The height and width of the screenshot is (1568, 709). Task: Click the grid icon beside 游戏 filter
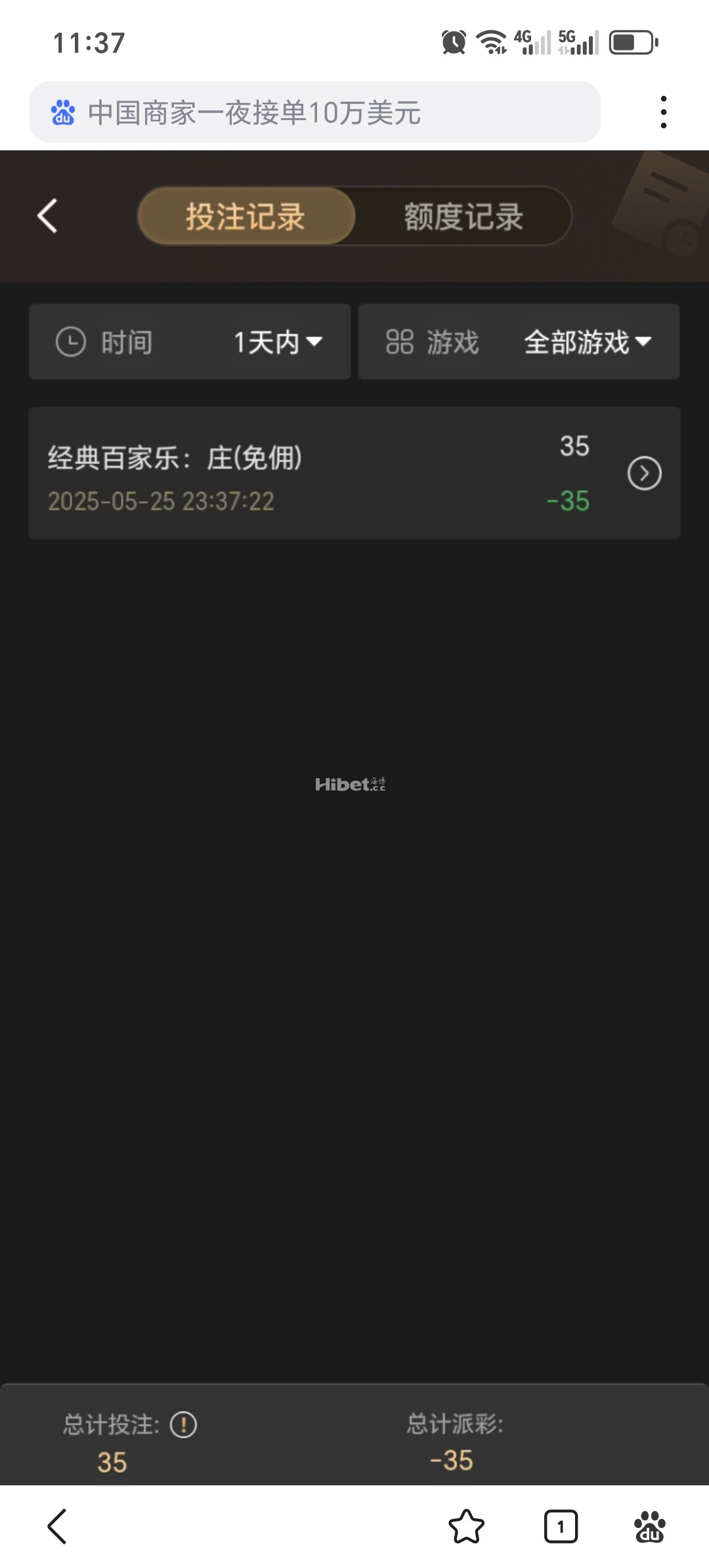coord(400,341)
